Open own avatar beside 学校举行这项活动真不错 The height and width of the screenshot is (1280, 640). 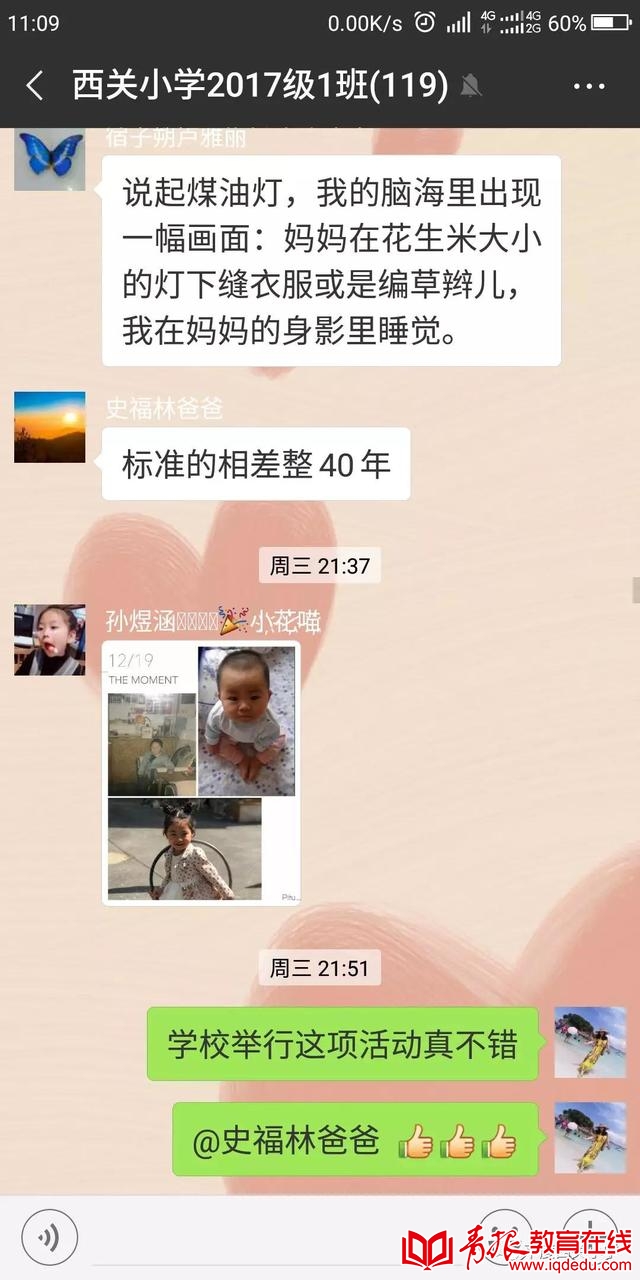click(589, 1042)
